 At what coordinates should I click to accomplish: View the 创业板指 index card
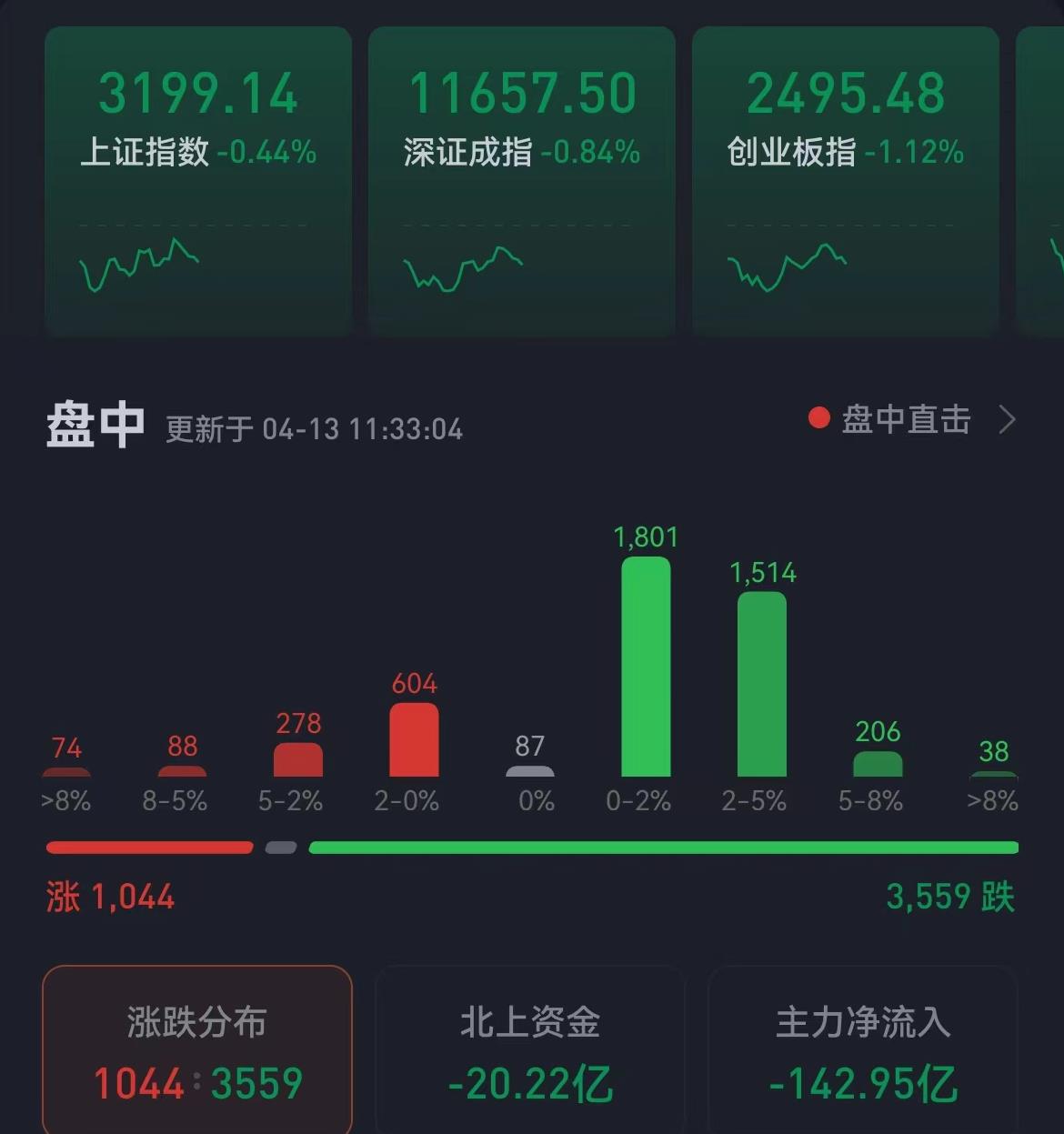[845, 182]
